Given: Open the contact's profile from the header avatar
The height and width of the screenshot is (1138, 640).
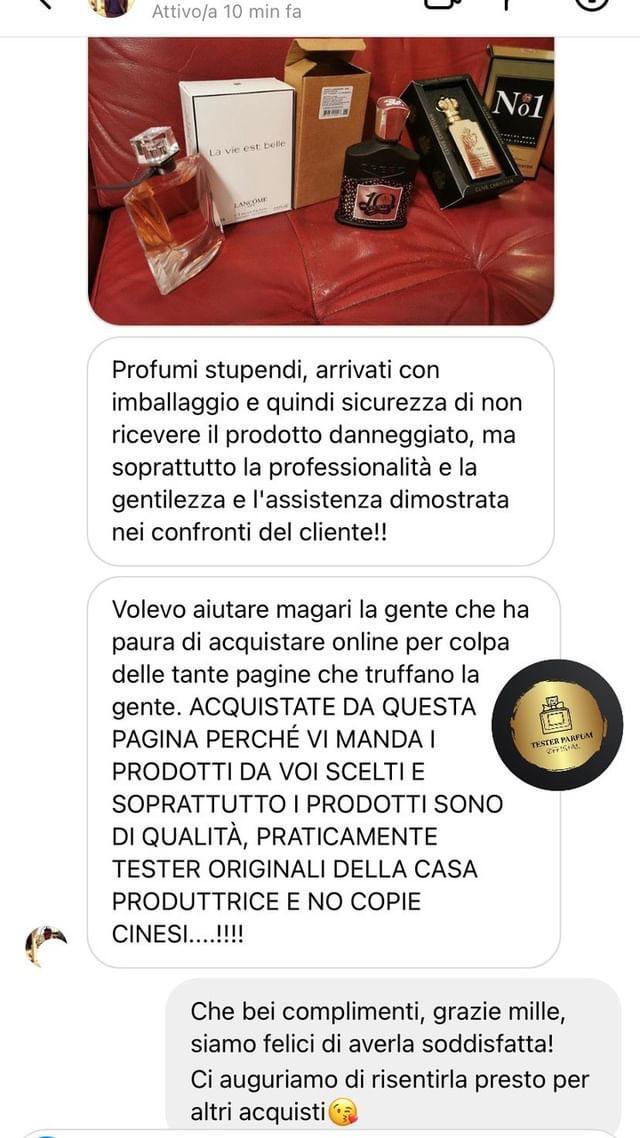Looking at the screenshot, I should [112, 7].
